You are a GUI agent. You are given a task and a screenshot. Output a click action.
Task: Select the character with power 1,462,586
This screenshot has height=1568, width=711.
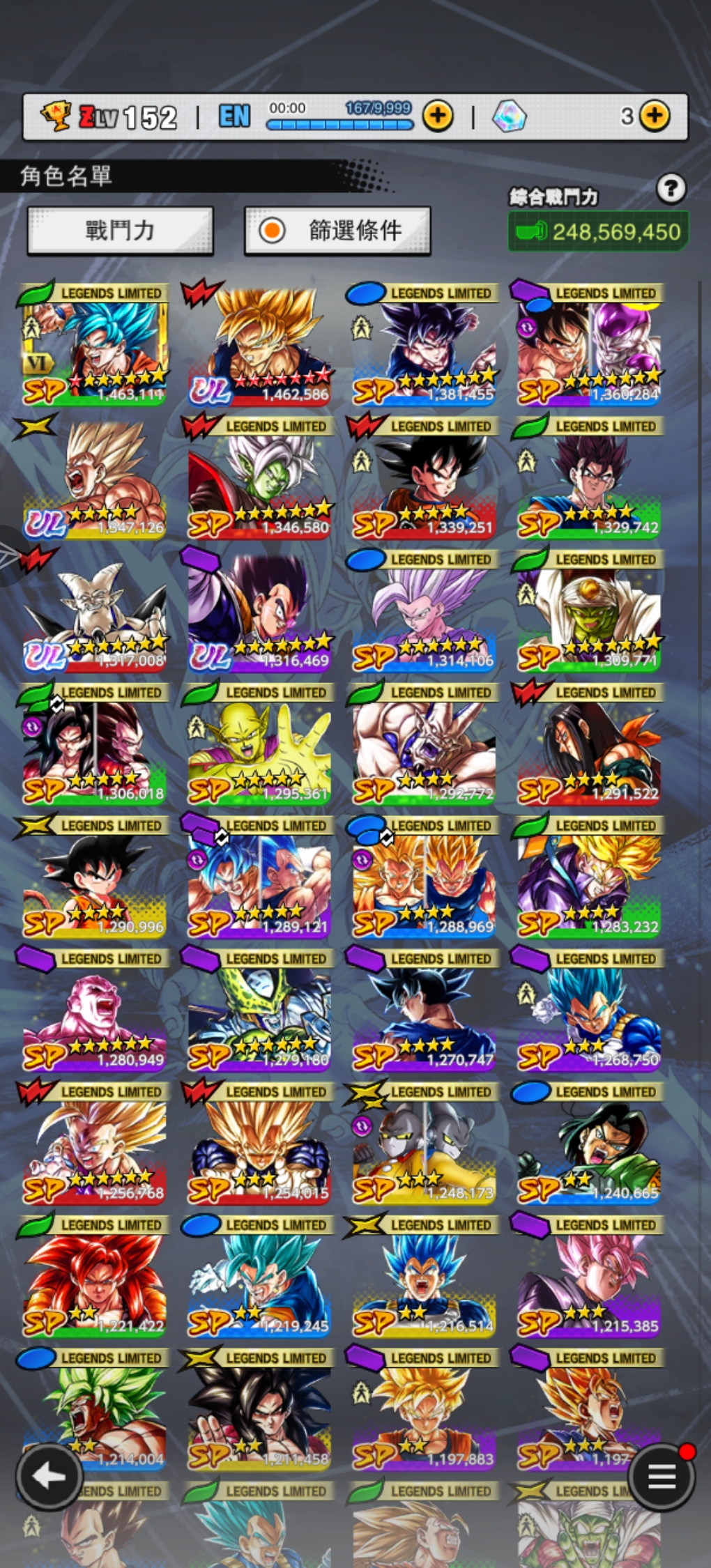pos(259,345)
